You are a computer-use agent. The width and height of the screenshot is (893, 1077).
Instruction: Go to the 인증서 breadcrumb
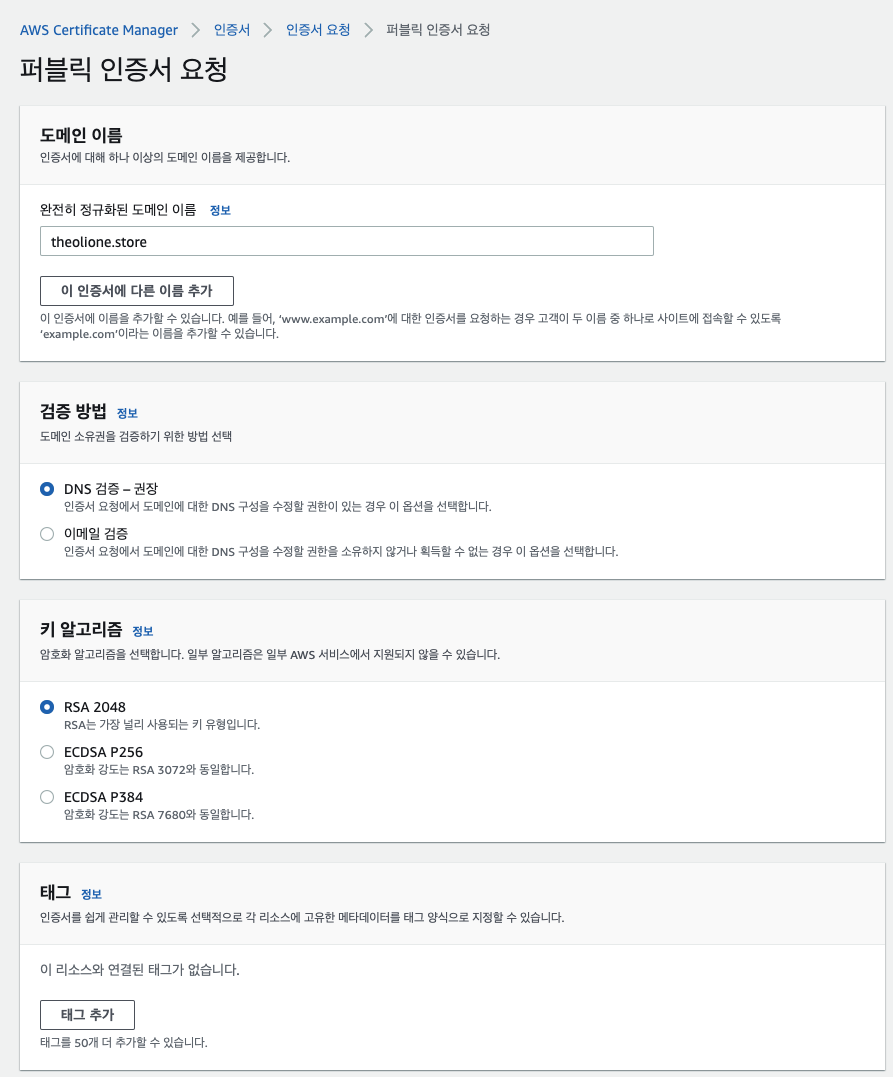pos(232,30)
